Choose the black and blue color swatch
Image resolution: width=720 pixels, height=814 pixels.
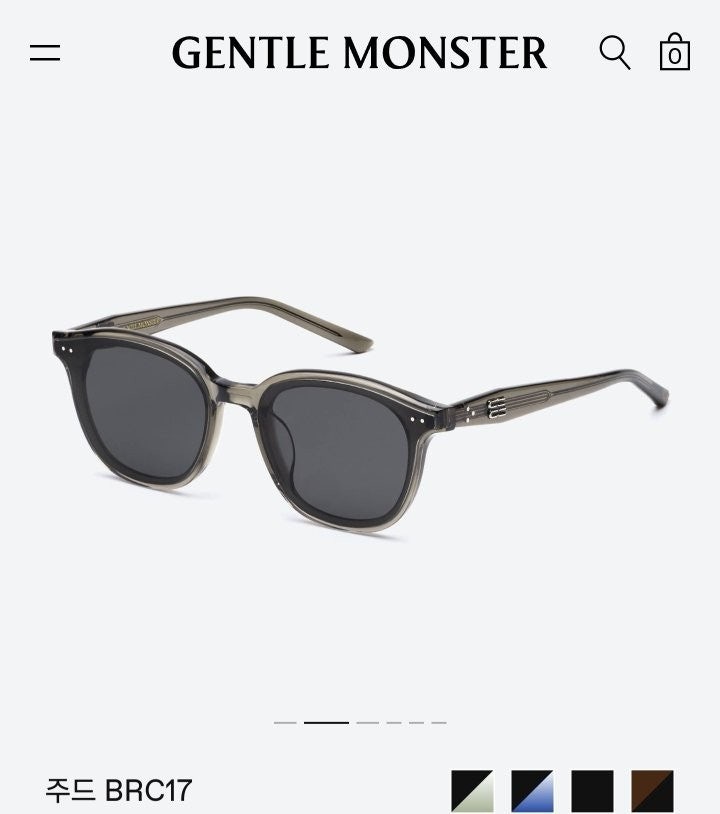pyautogui.click(x=532, y=791)
